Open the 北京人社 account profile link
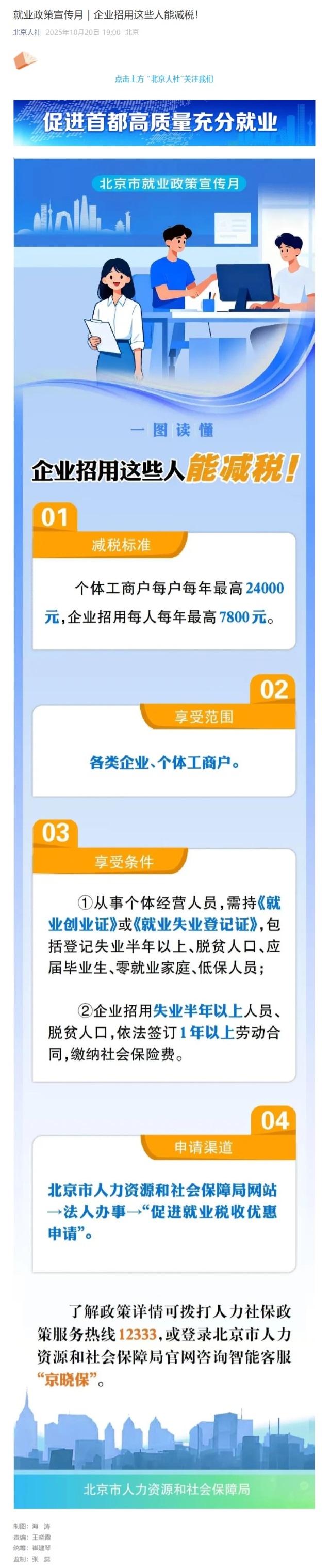 pos(27,32)
